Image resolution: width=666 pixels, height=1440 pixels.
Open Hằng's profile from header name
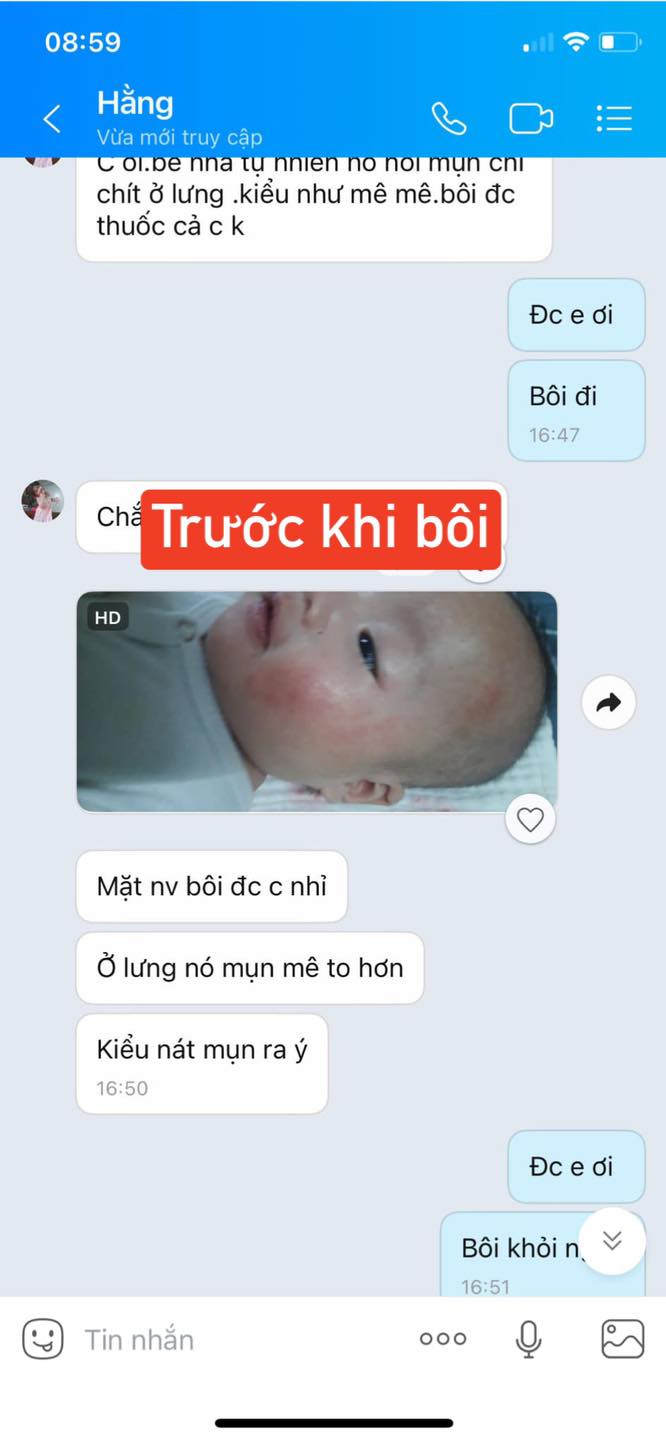[135, 103]
